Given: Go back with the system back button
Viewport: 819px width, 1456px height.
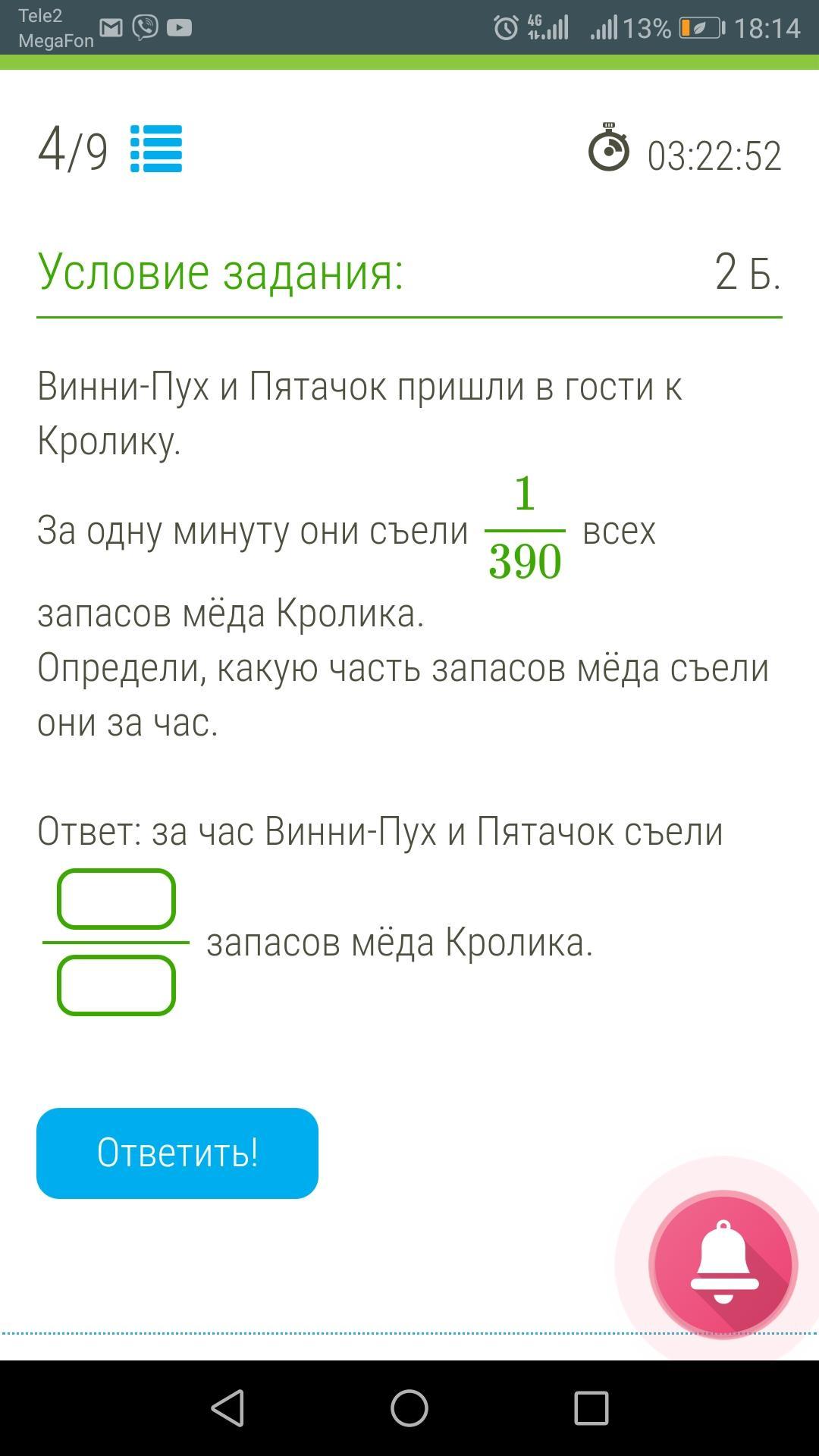Looking at the screenshot, I should coord(227,1408).
